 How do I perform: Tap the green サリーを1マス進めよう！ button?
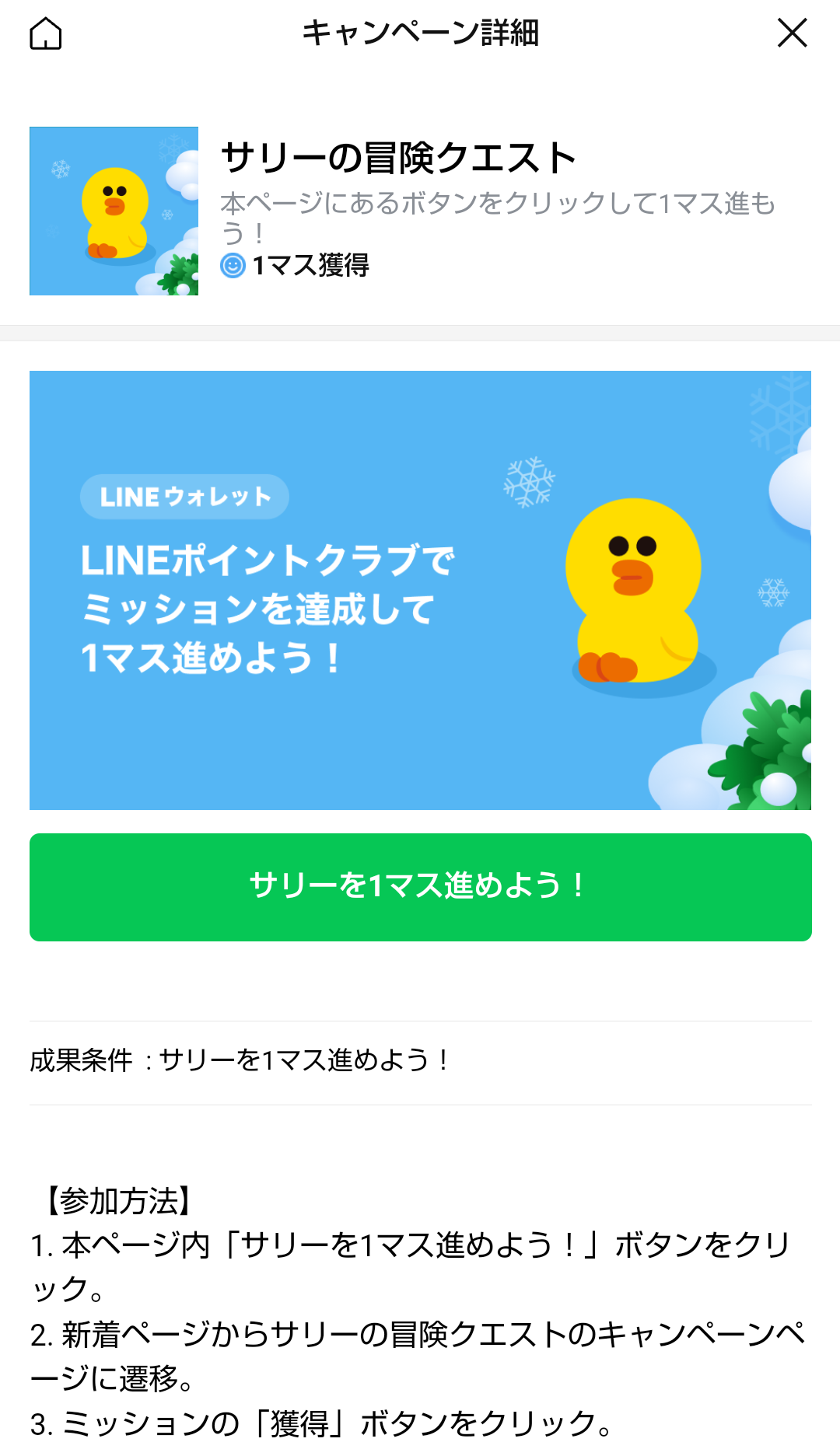[x=421, y=887]
